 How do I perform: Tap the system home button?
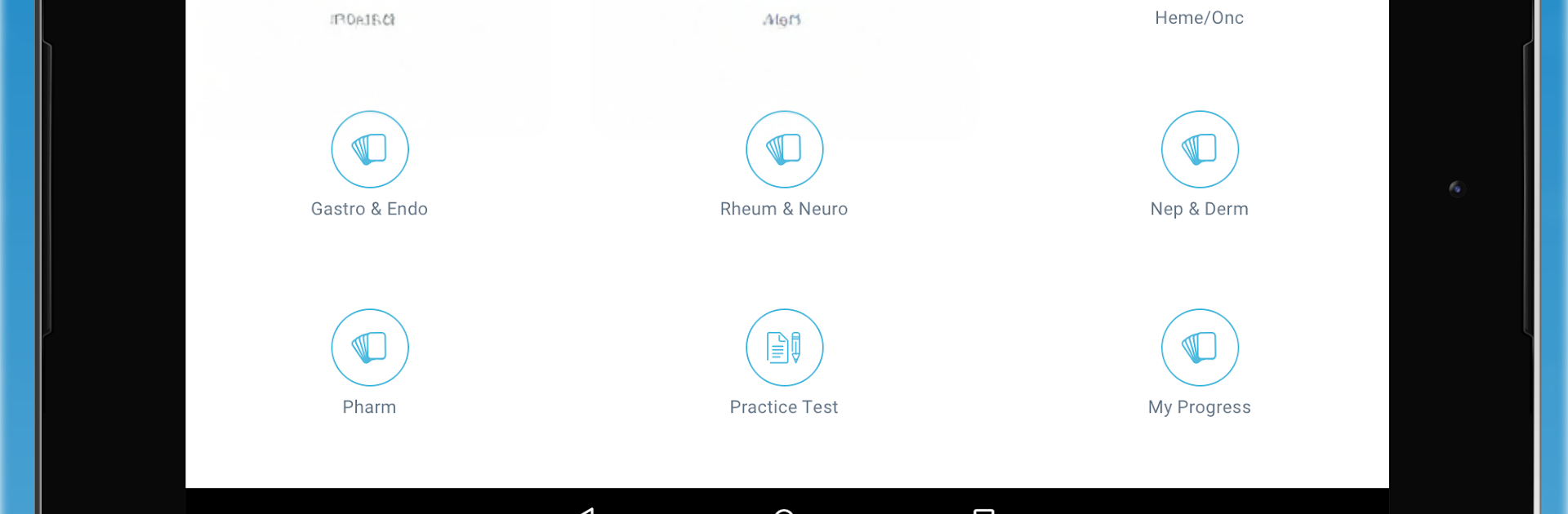784,509
